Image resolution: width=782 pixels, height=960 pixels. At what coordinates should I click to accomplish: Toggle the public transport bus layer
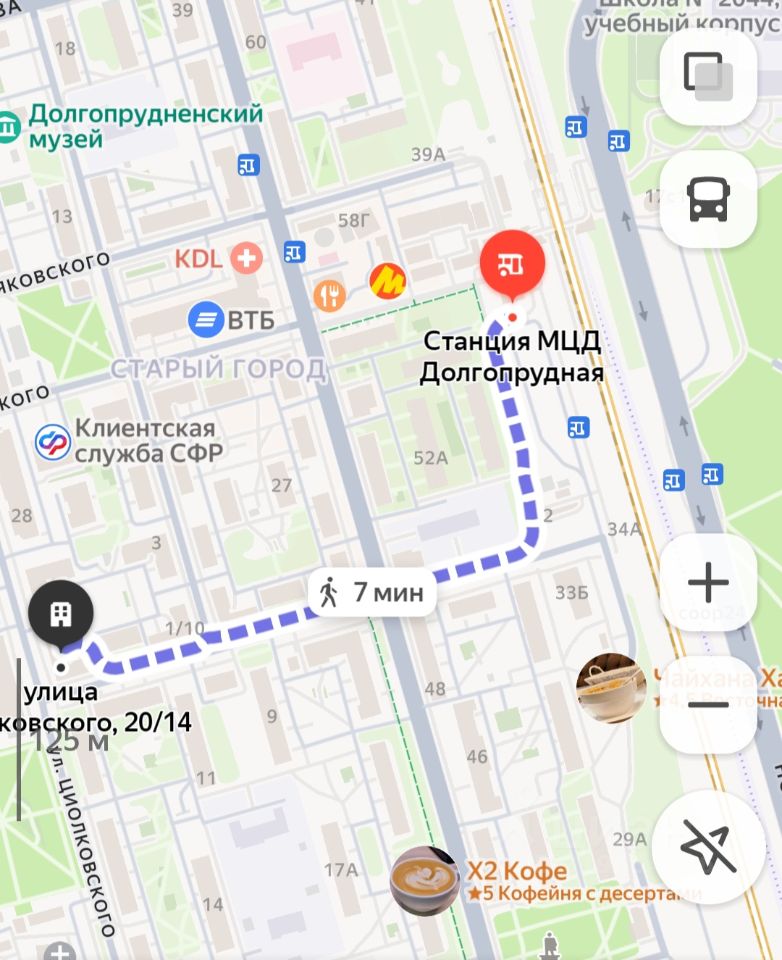click(708, 199)
